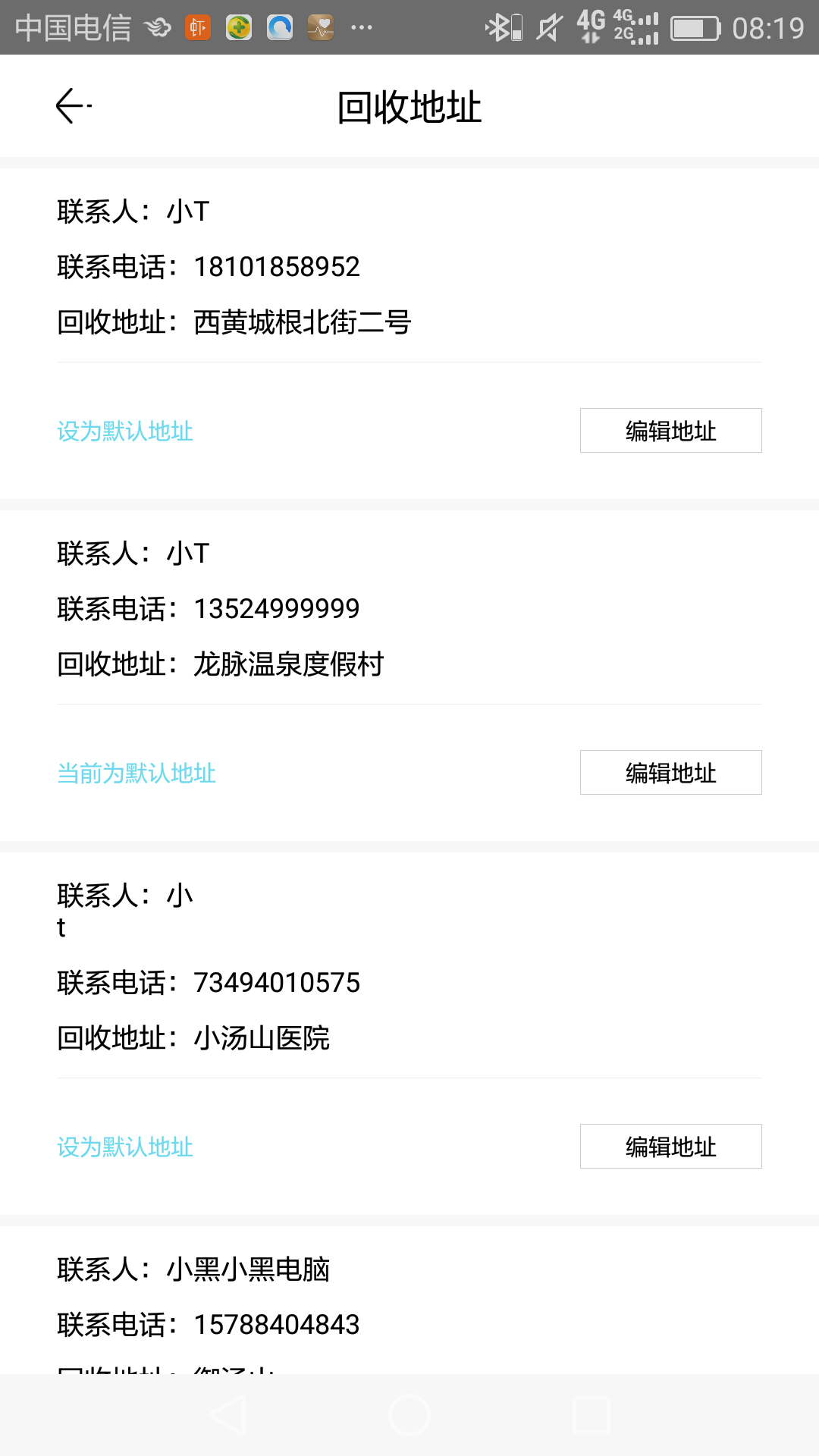The image size is (819, 1456).
Task: Set 西黄城根北街二号 as the default address
Action: click(x=125, y=431)
